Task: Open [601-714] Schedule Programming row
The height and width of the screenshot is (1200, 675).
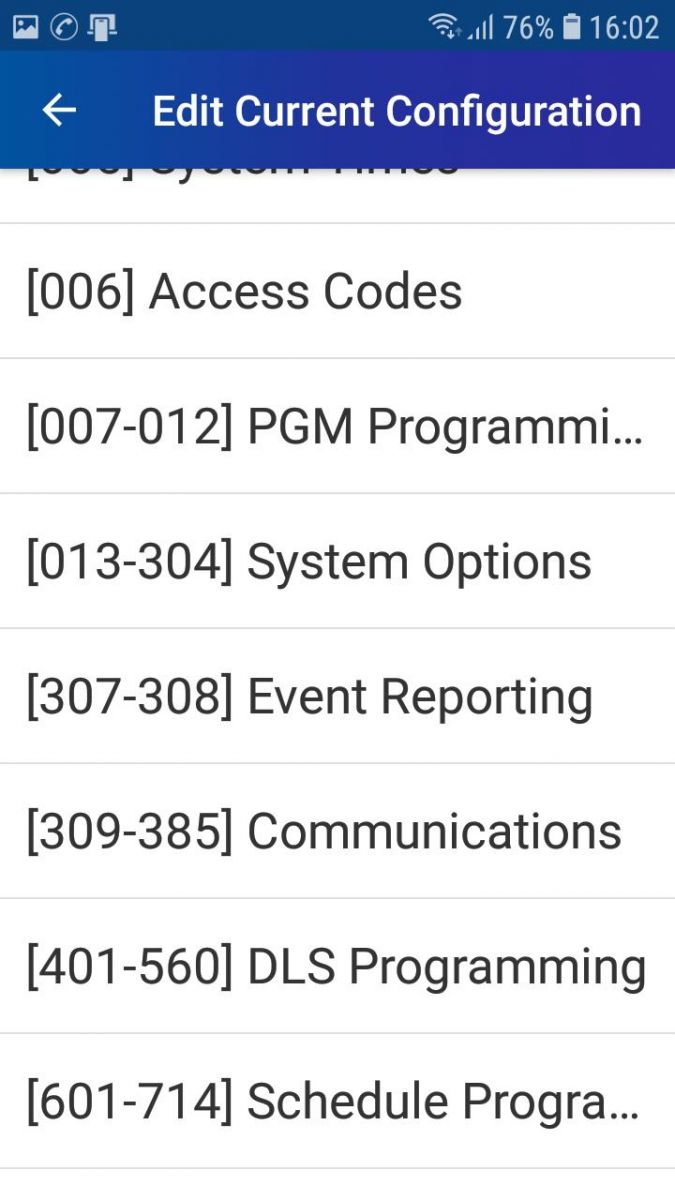Action: (x=337, y=1102)
